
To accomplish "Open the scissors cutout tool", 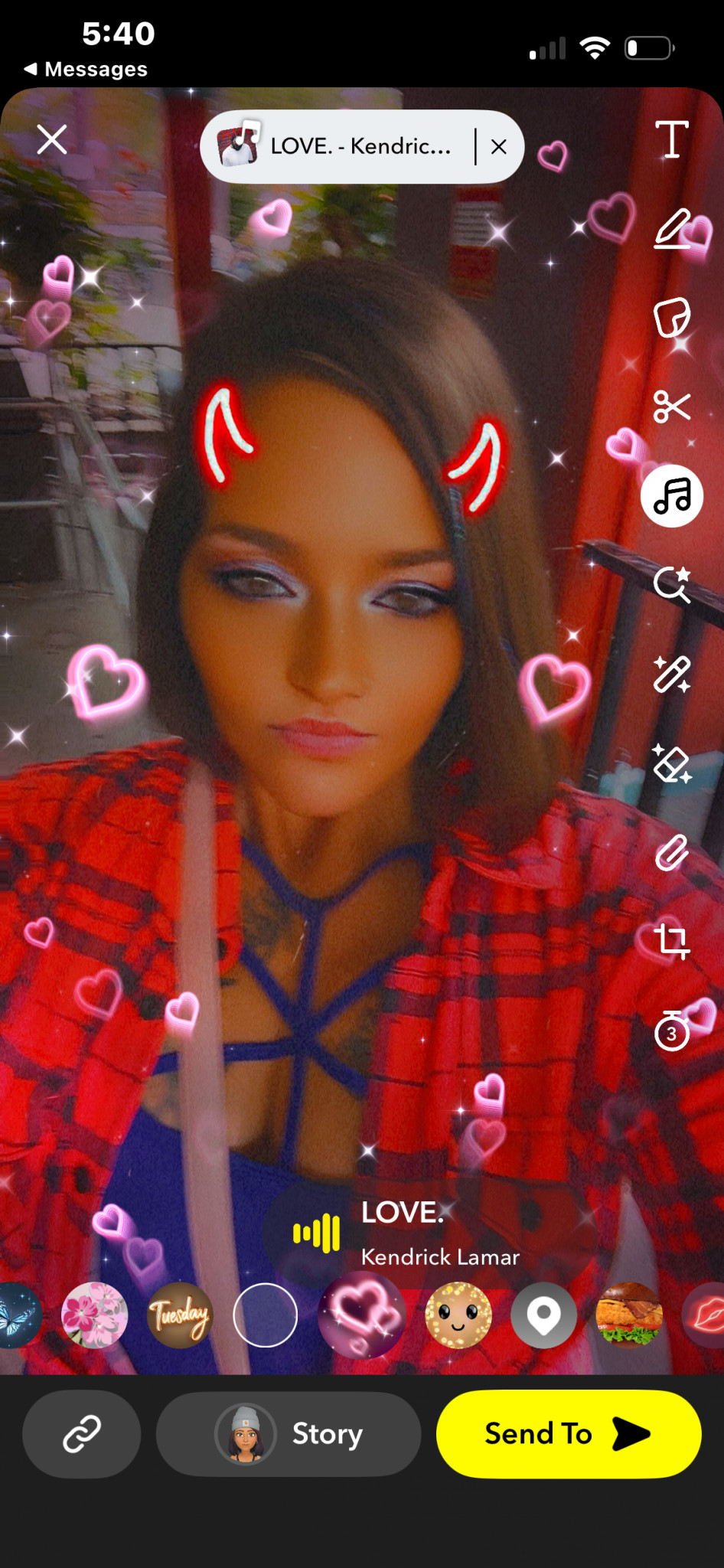I will pos(672,407).
